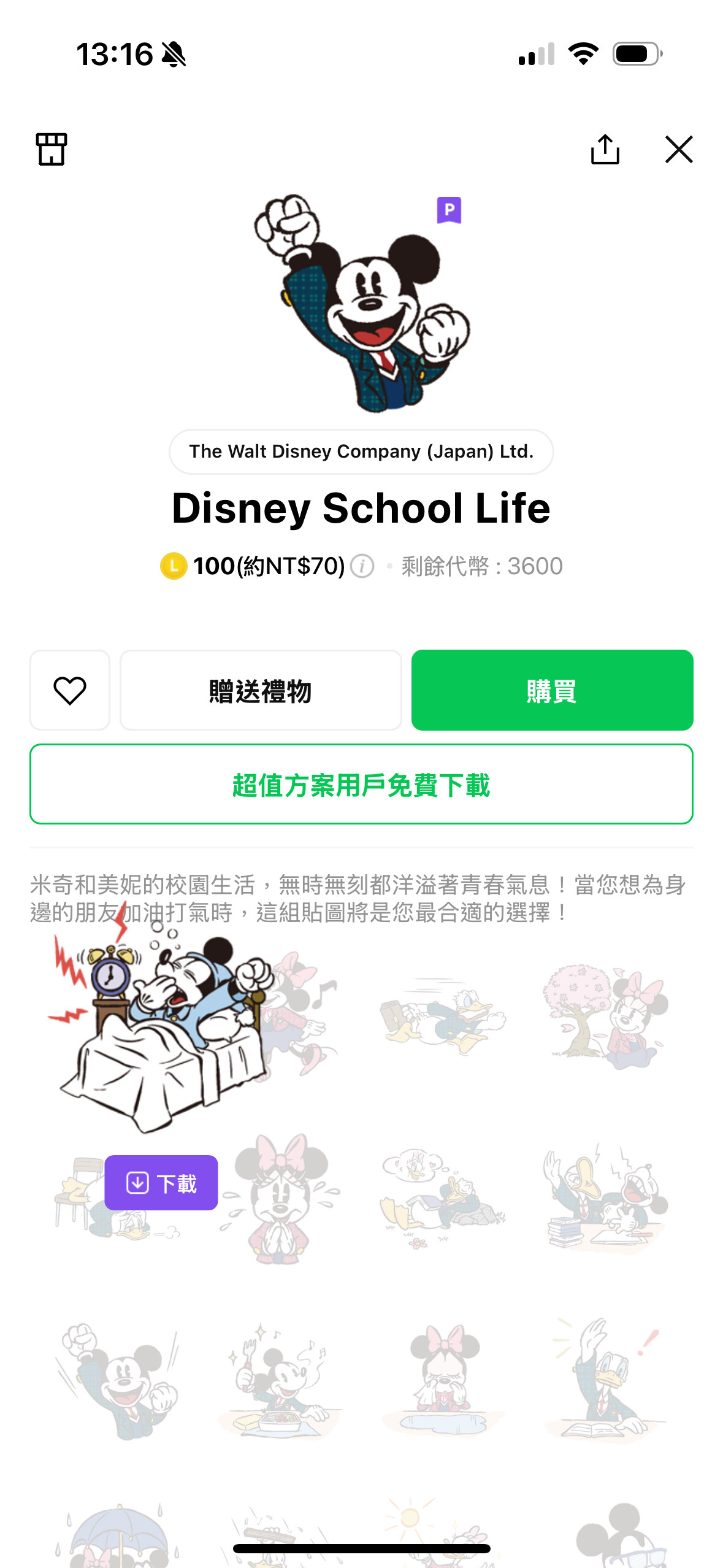Viewport: 723px width, 1568px height.
Task: Open the sticker shop home icon
Action: [x=52, y=149]
